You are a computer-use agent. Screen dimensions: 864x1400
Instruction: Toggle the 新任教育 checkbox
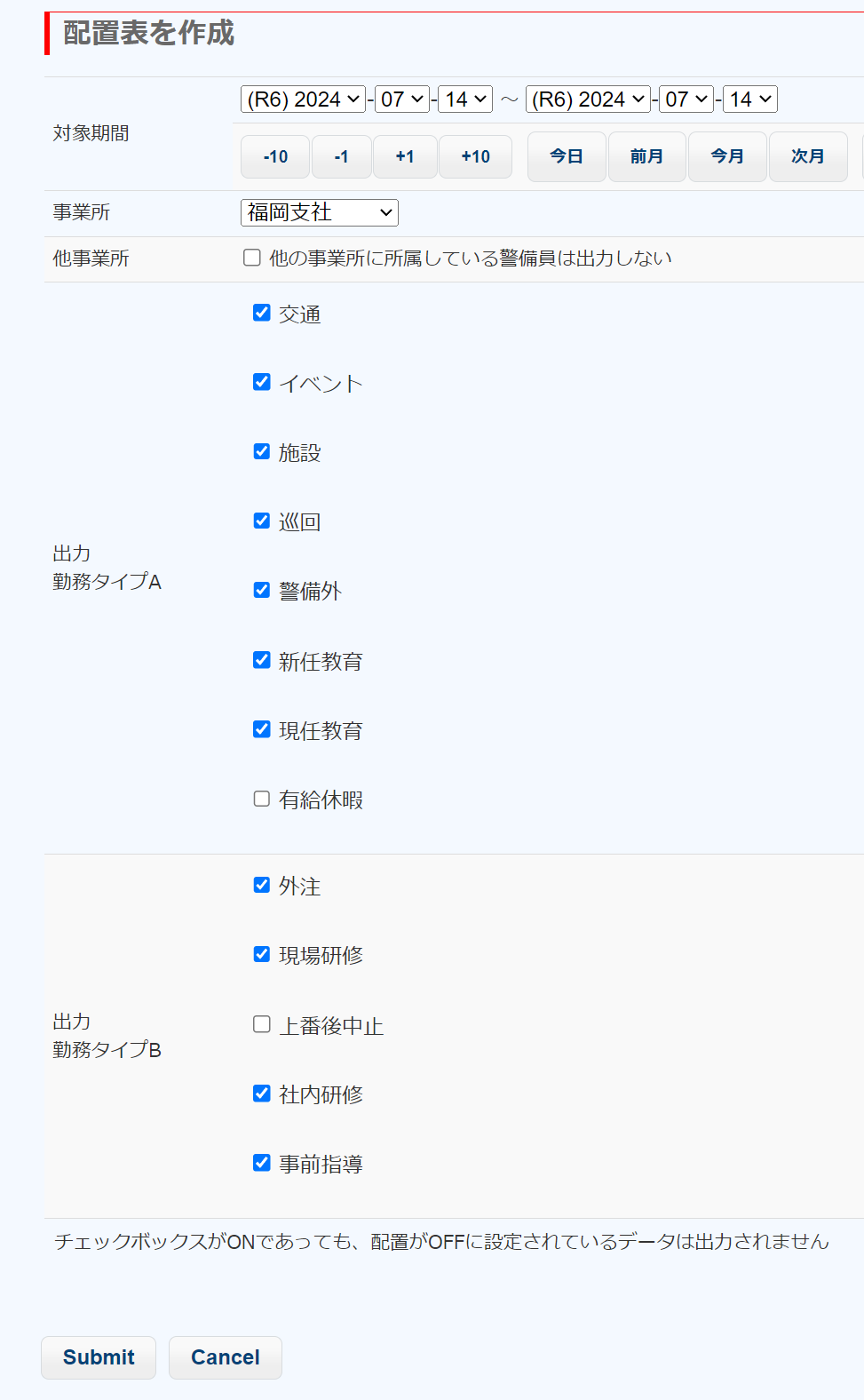262,660
